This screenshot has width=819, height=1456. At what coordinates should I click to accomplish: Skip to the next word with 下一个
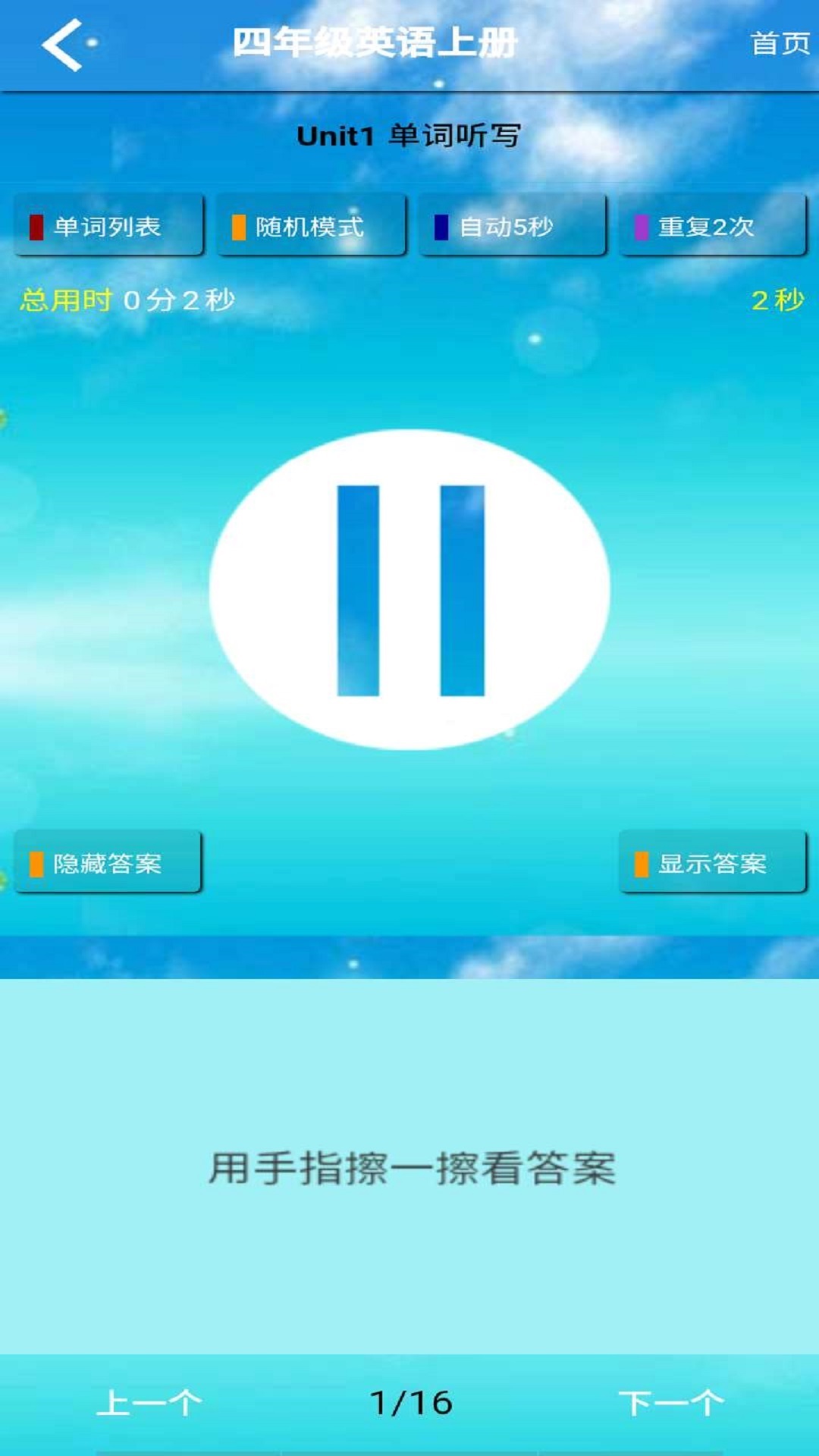tap(671, 1403)
